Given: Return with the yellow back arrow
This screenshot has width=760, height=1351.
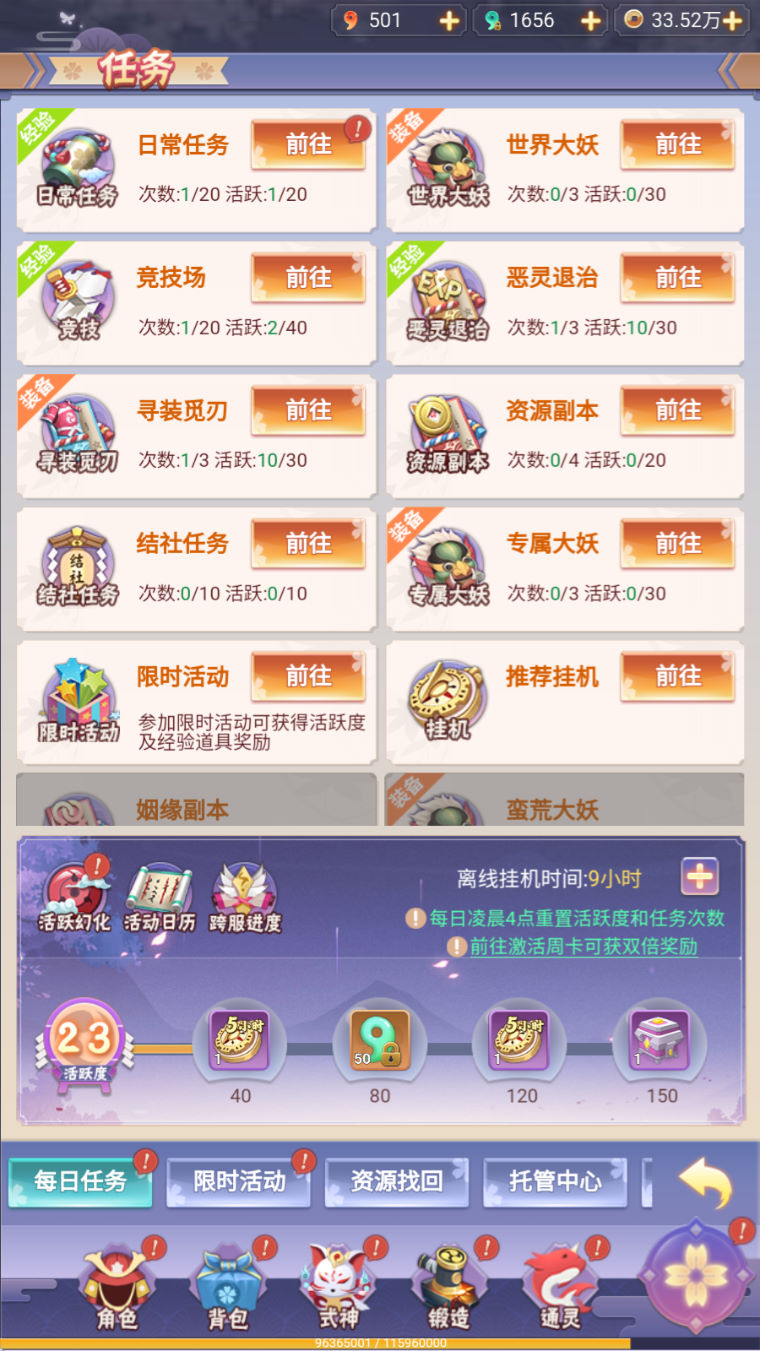Looking at the screenshot, I should (706, 1181).
